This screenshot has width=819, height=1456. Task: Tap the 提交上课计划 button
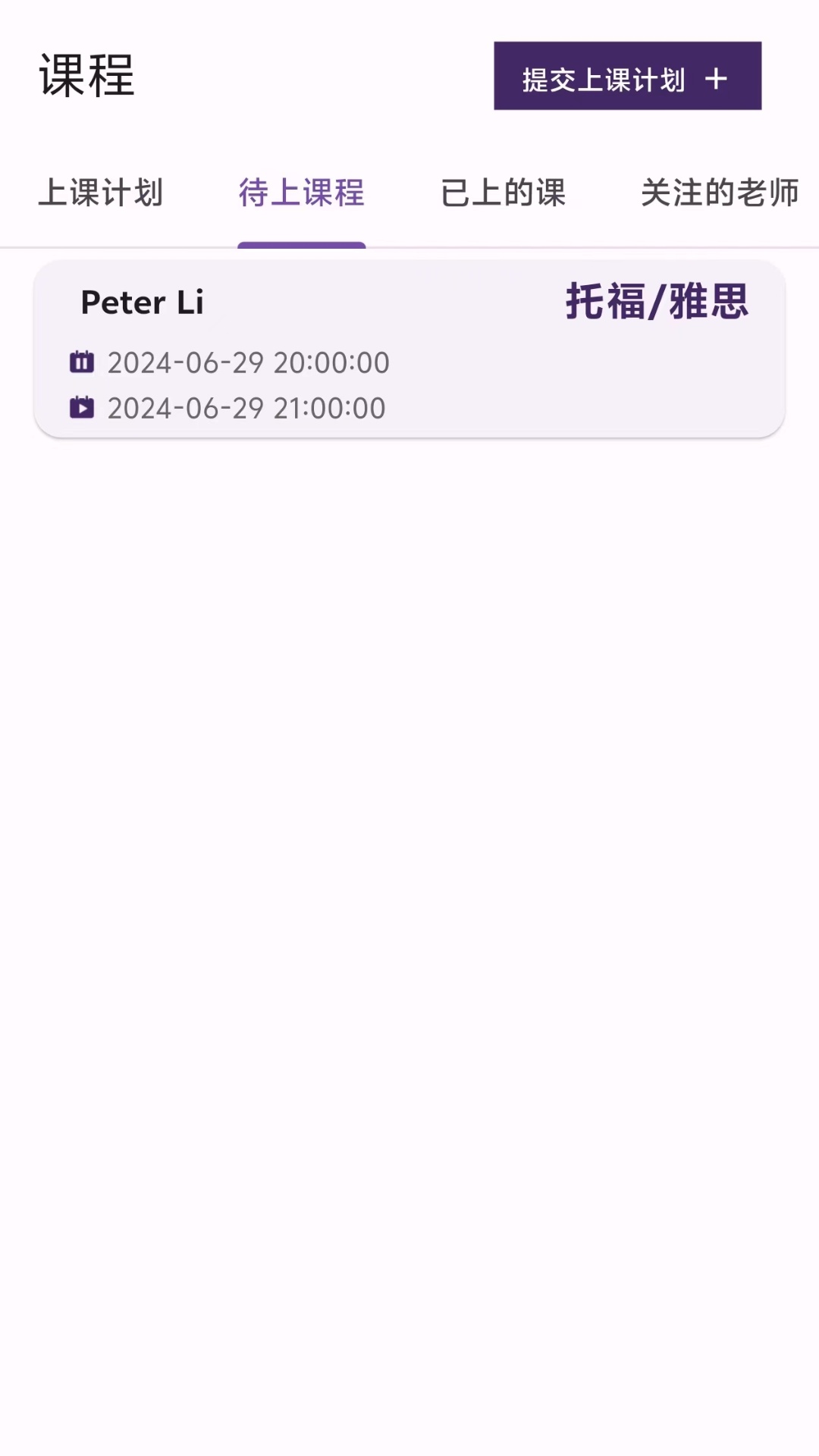(x=627, y=77)
